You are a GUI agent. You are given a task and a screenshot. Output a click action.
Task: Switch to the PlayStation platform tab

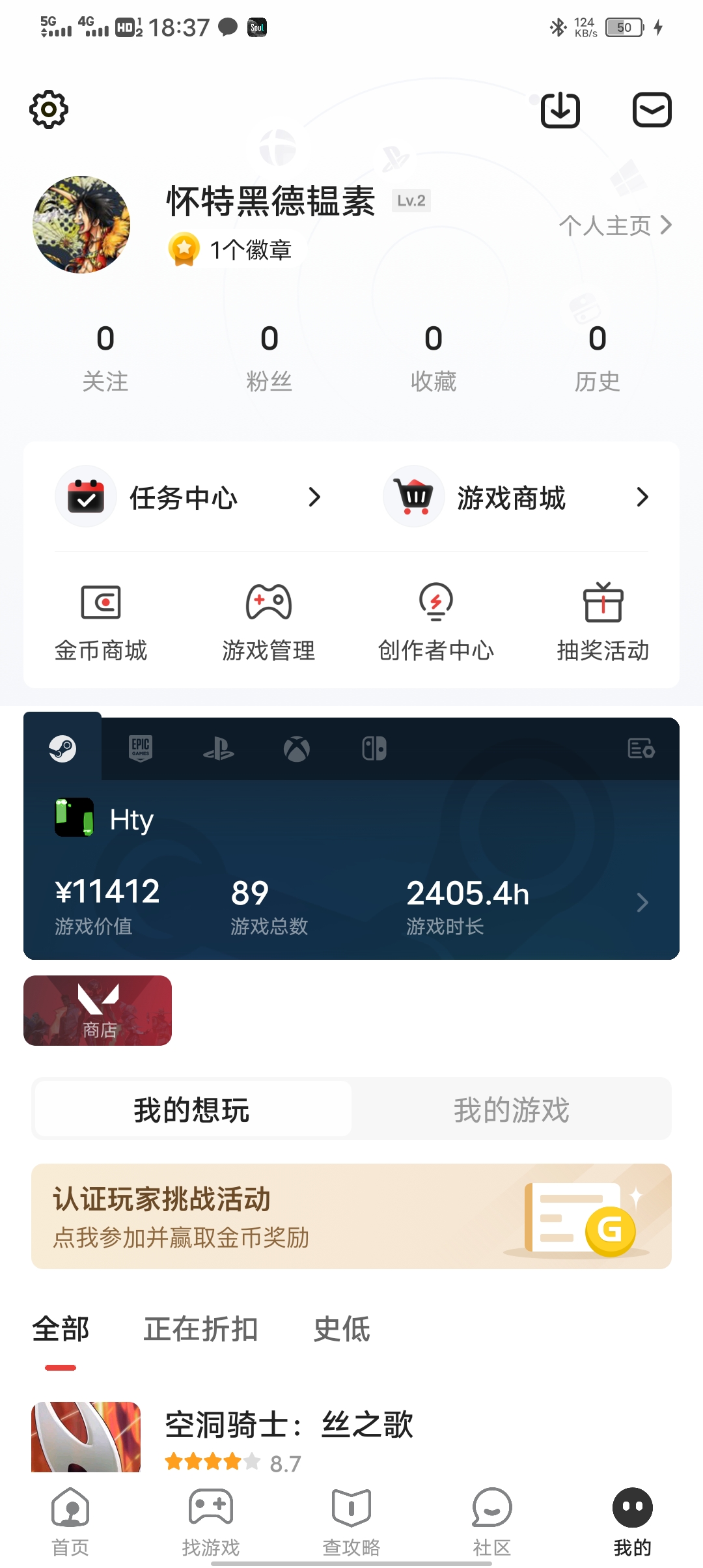pos(219,748)
